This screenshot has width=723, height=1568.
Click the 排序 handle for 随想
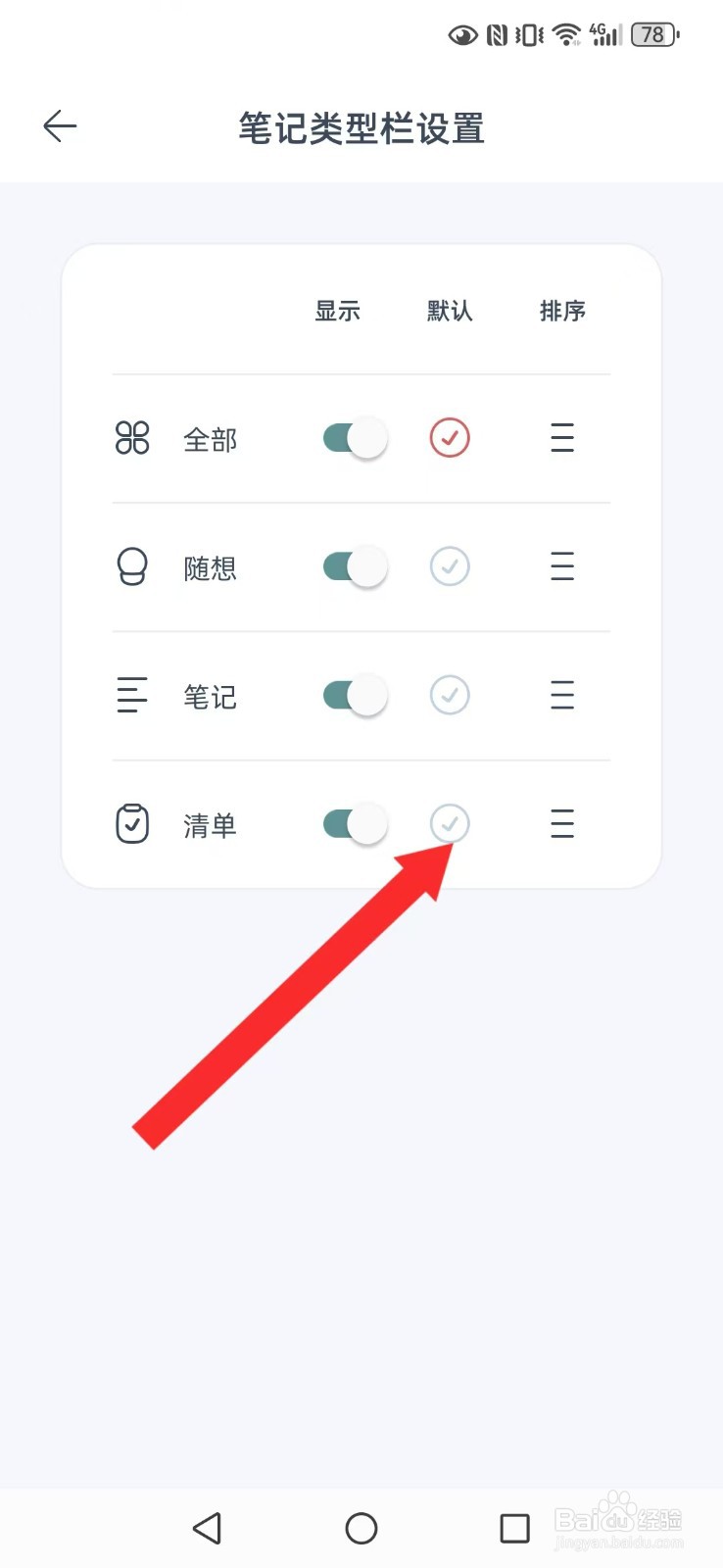click(561, 566)
